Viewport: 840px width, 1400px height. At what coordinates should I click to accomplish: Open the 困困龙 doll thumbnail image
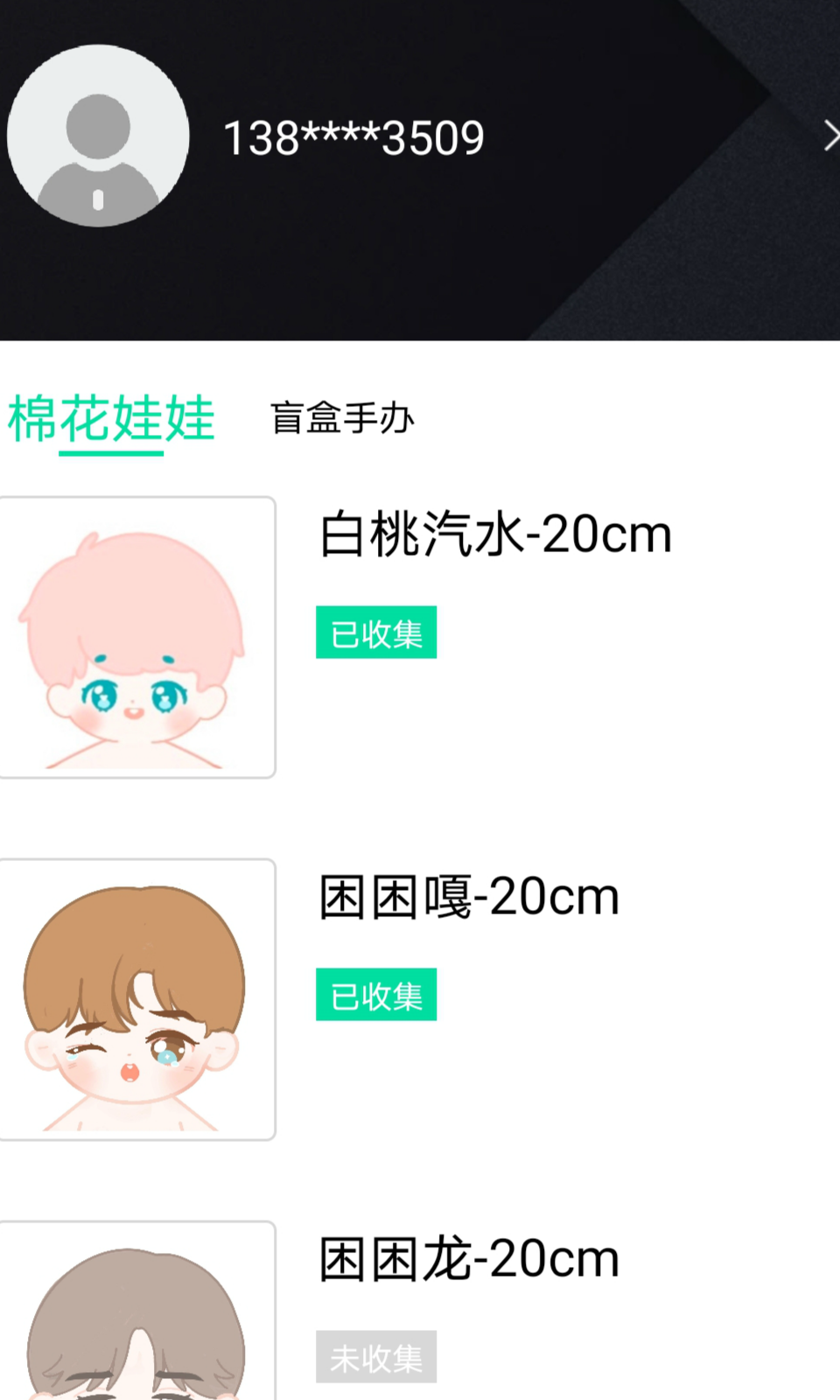137,1312
